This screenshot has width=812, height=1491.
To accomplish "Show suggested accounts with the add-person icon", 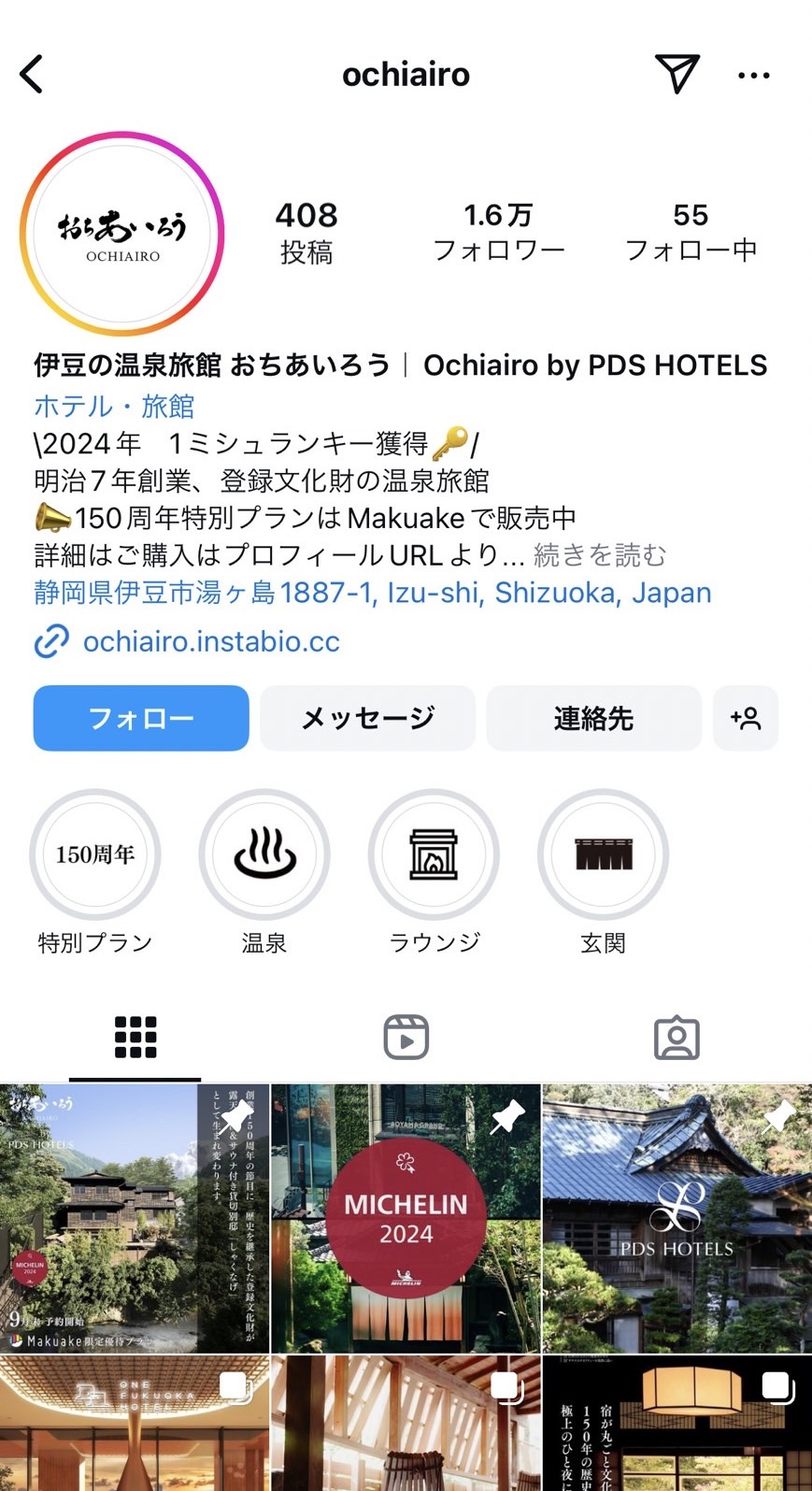I will tap(745, 718).
